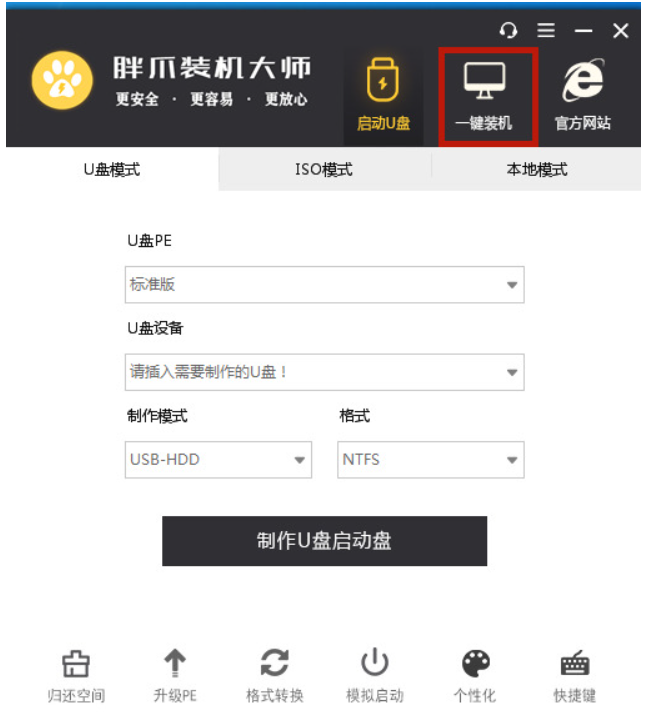Open the 制作模式 dropdown showing USB-HDD
Image resolution: width=647 pixels, height=716 pixels.
pyautogui.click(x=218, y=460)
